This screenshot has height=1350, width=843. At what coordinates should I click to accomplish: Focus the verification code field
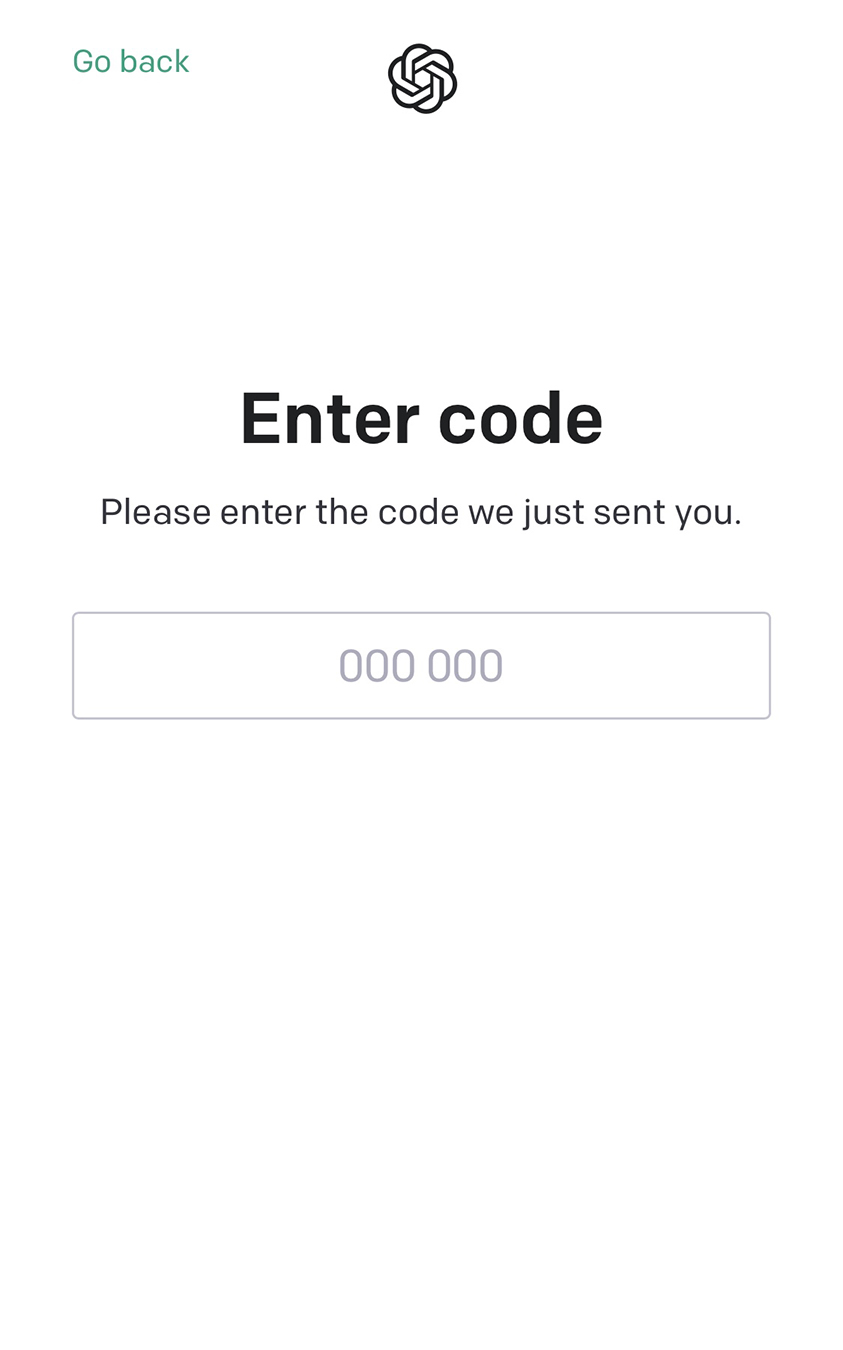click(421, 665)
